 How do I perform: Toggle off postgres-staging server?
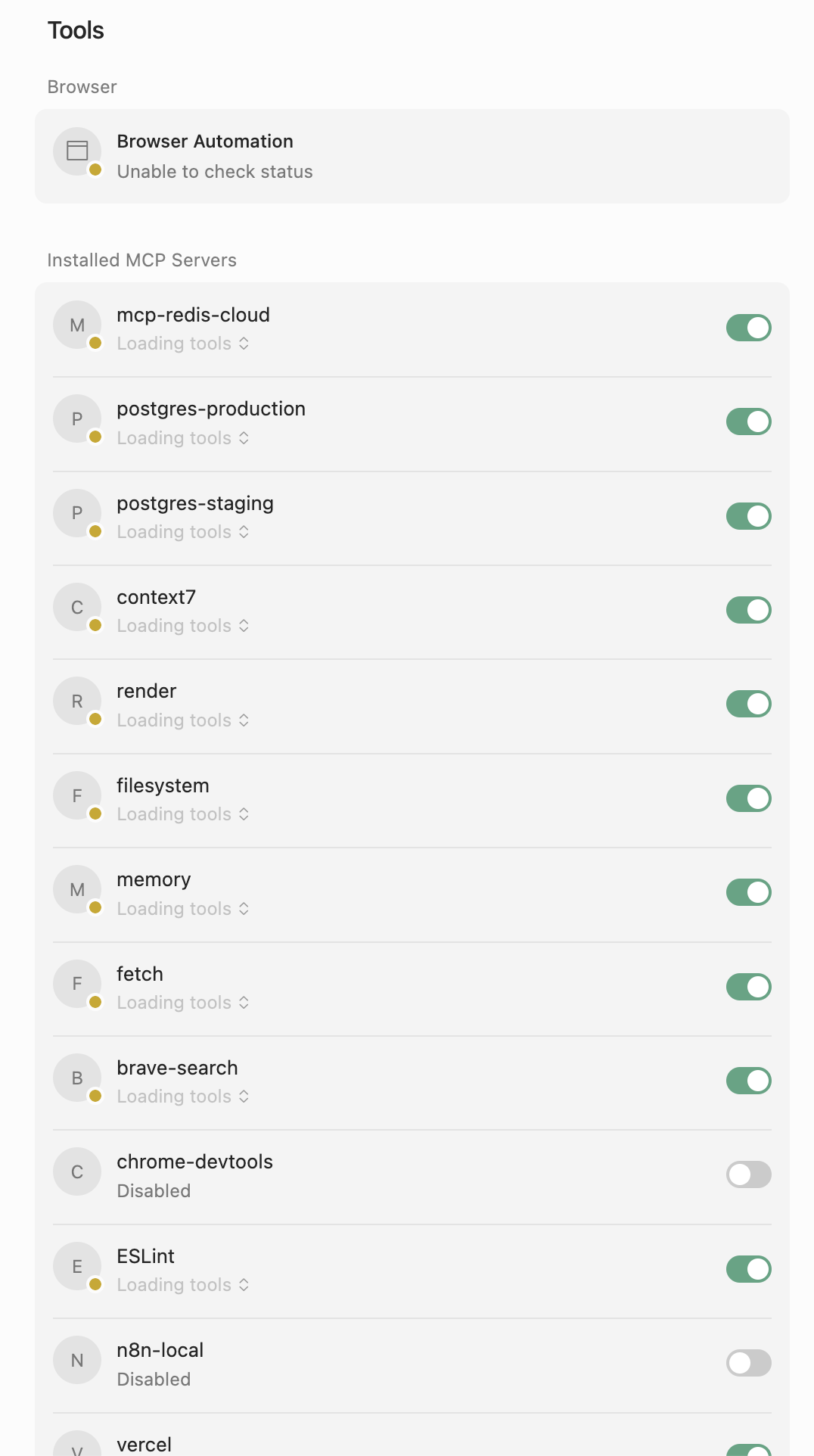click(748, 516)
